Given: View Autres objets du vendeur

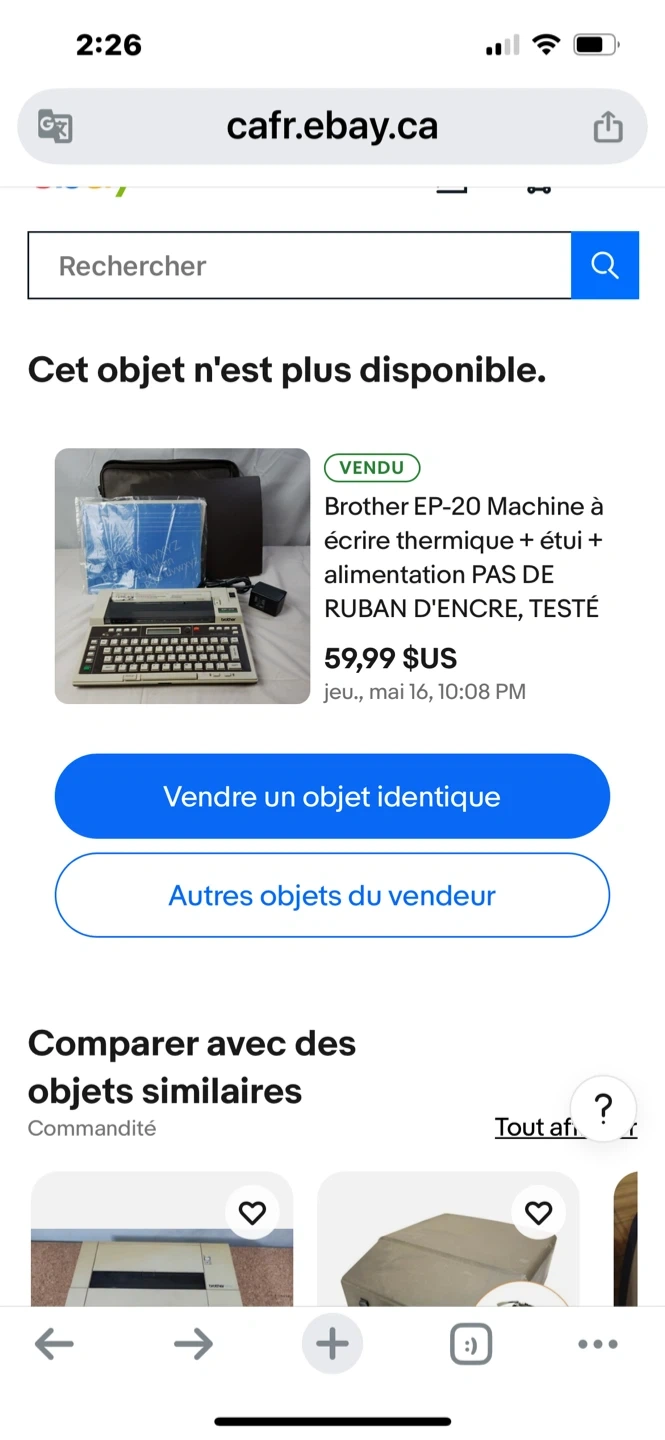Looking at the screenshot, I should point(332,895).
